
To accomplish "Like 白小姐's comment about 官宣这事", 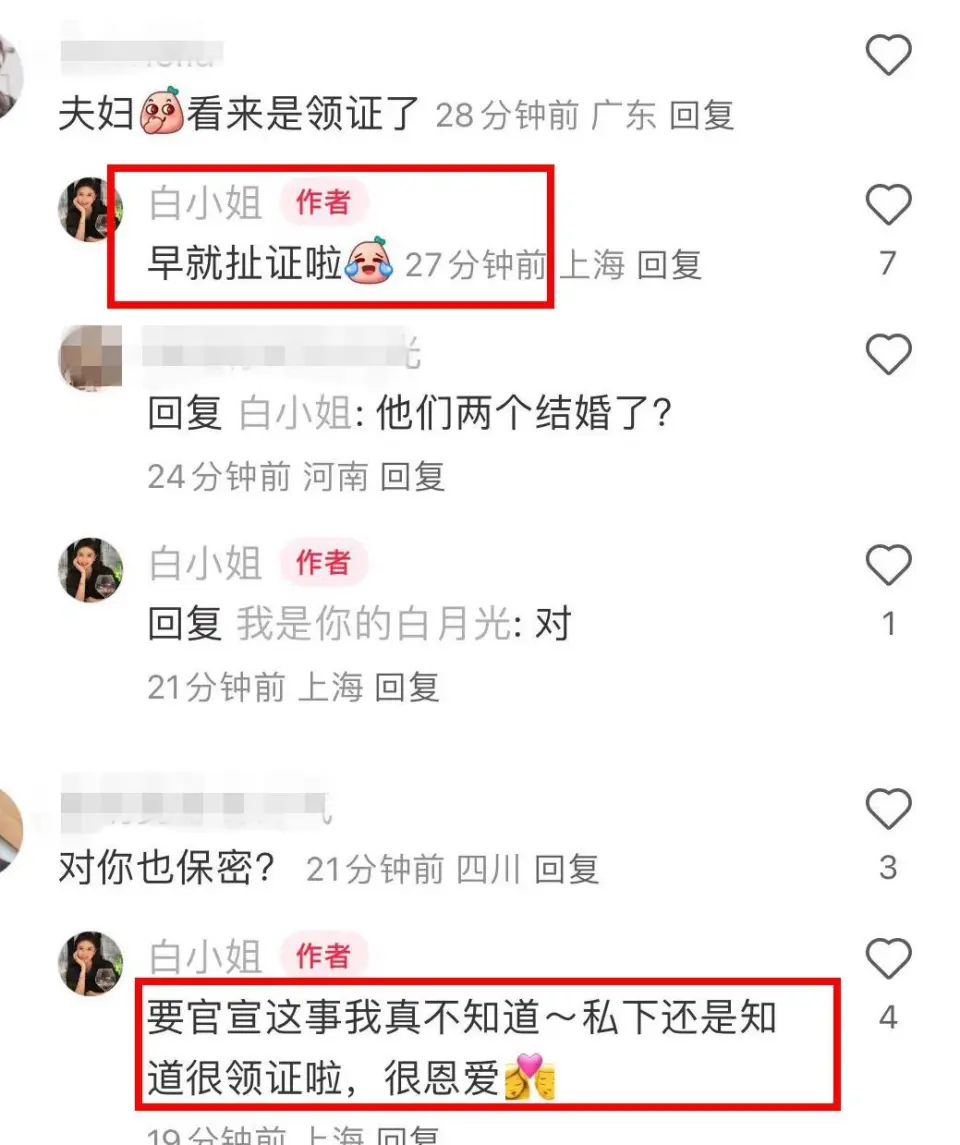I will click(x=888, y=961).
